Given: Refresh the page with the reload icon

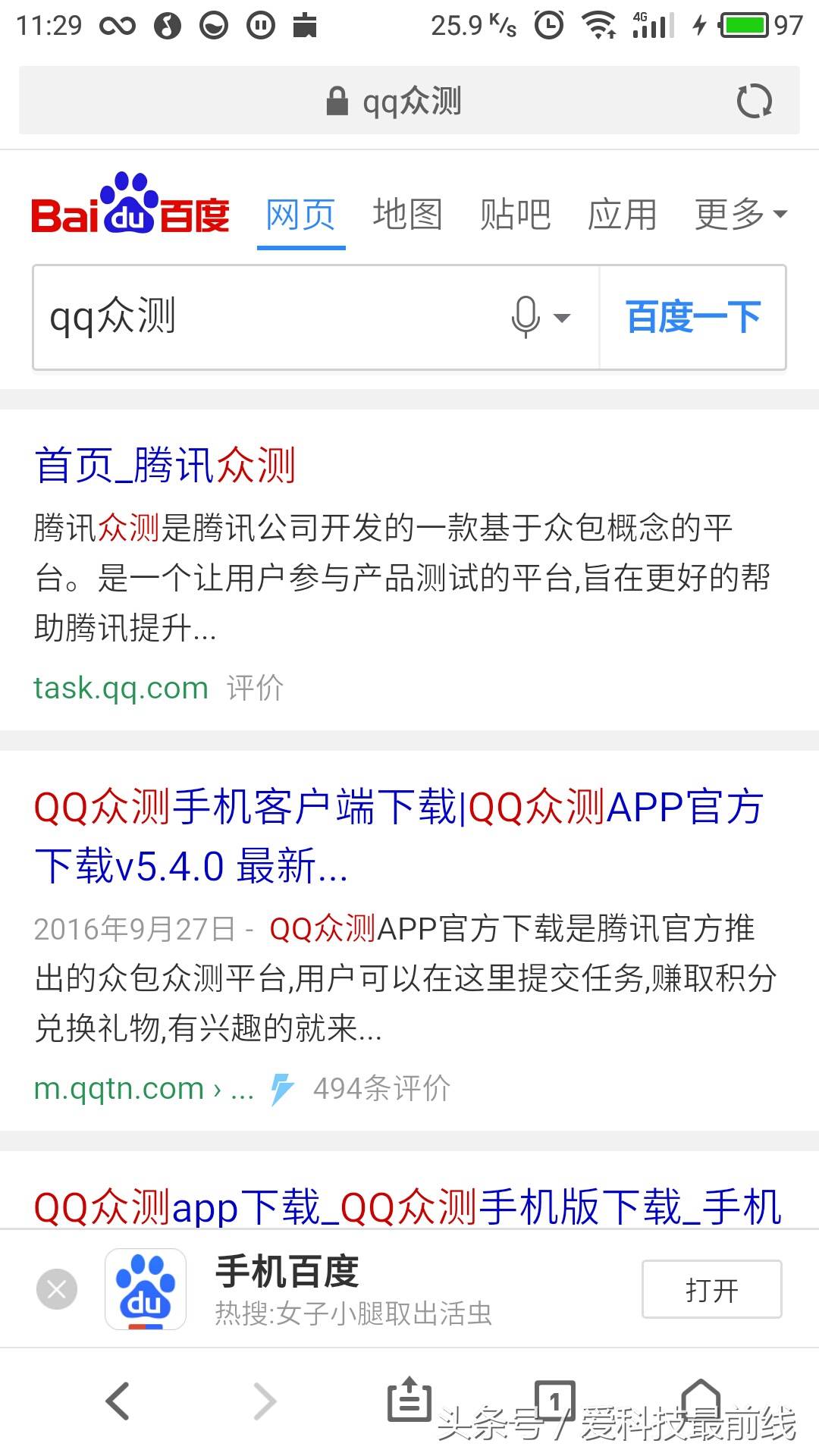Looking at the screenshot, I should click(x=755, y=100).
